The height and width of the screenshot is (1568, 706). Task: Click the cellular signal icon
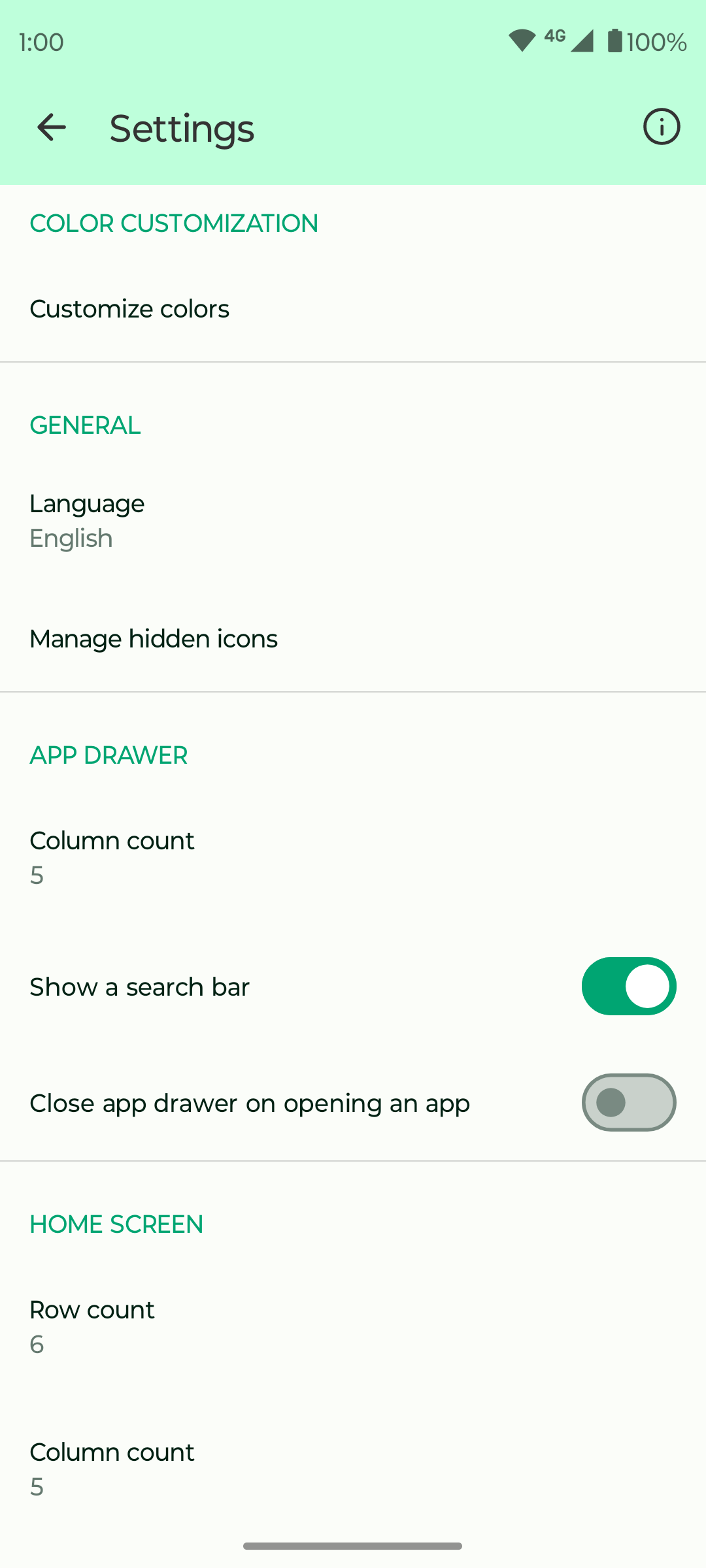[x=582, y=41]
